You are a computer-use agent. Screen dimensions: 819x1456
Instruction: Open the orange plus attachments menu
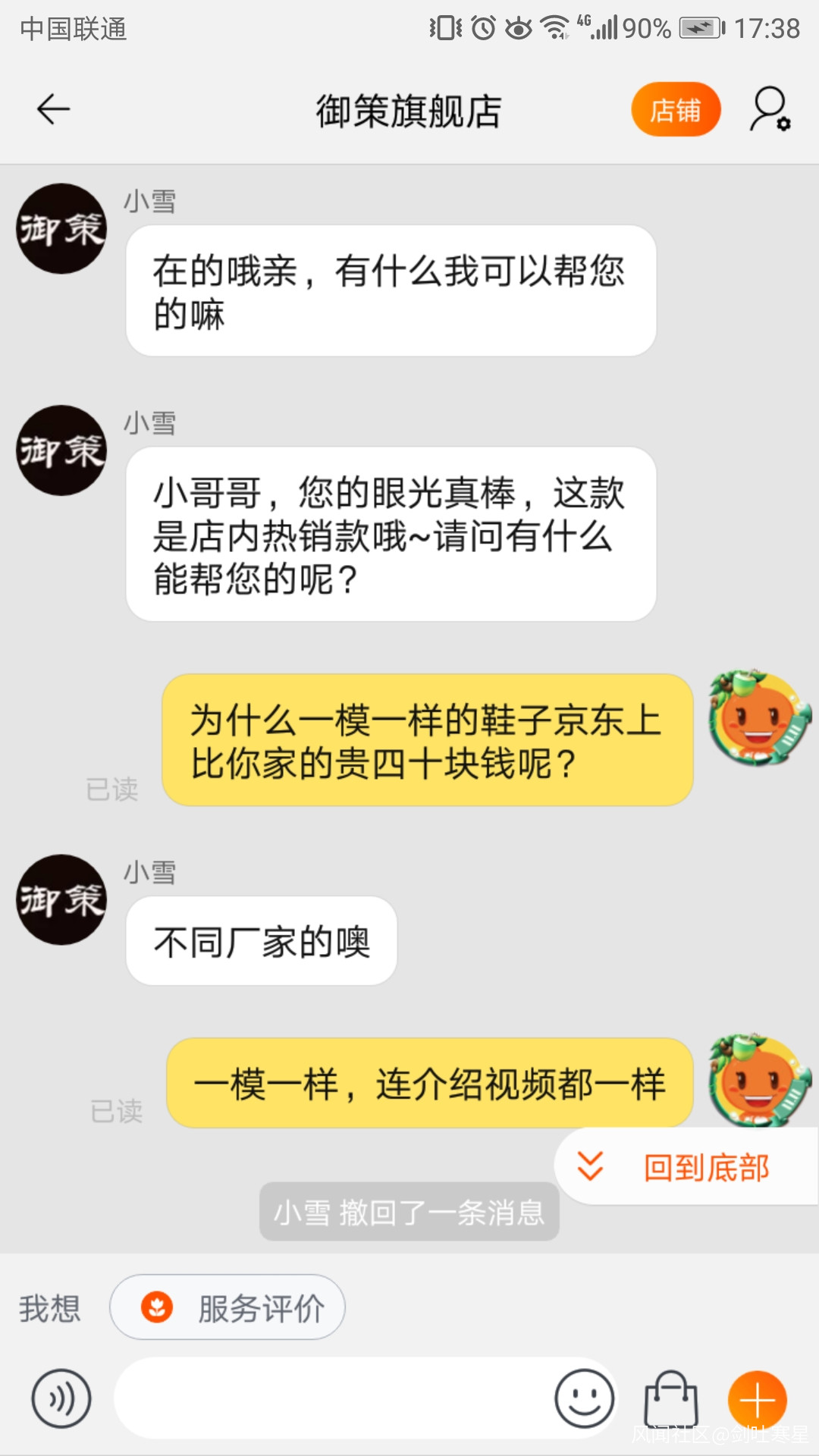point(757,1398)
